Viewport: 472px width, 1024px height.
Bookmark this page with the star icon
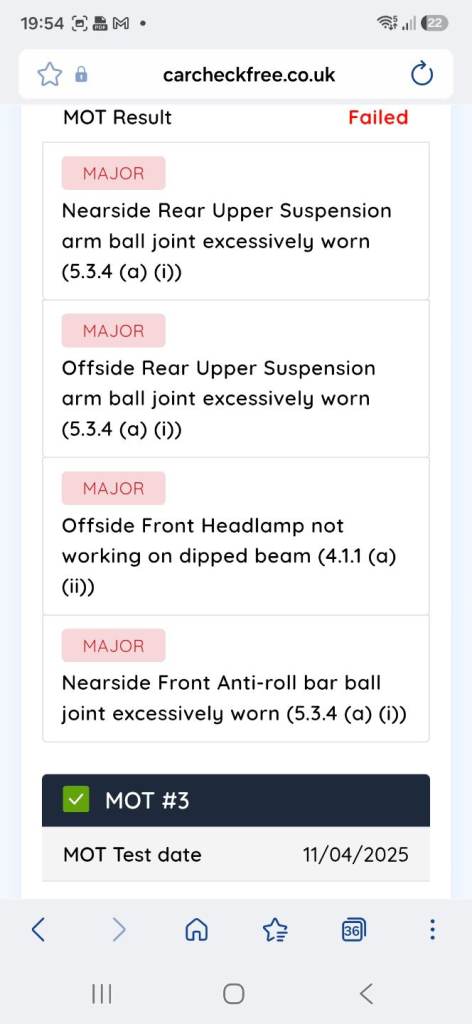[x=48, y=75]
